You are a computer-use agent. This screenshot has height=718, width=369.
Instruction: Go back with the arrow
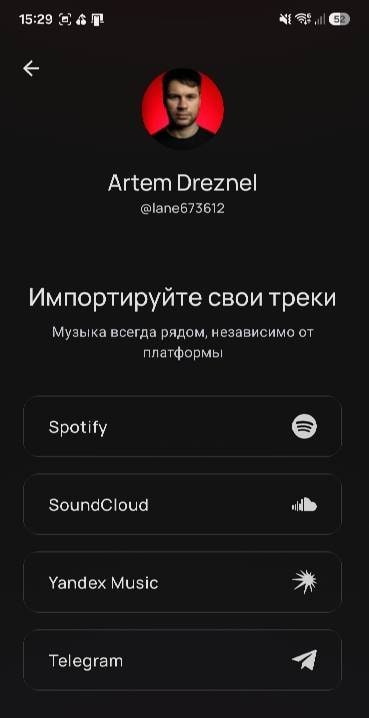tap(31, 69)
